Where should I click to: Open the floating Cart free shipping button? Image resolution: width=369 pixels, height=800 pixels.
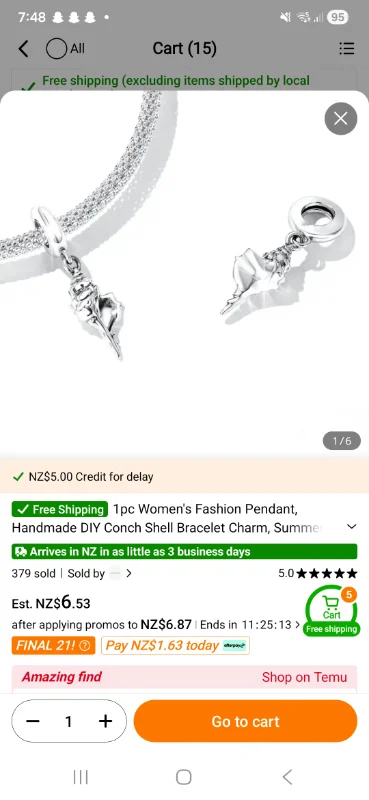click(331, 611)
